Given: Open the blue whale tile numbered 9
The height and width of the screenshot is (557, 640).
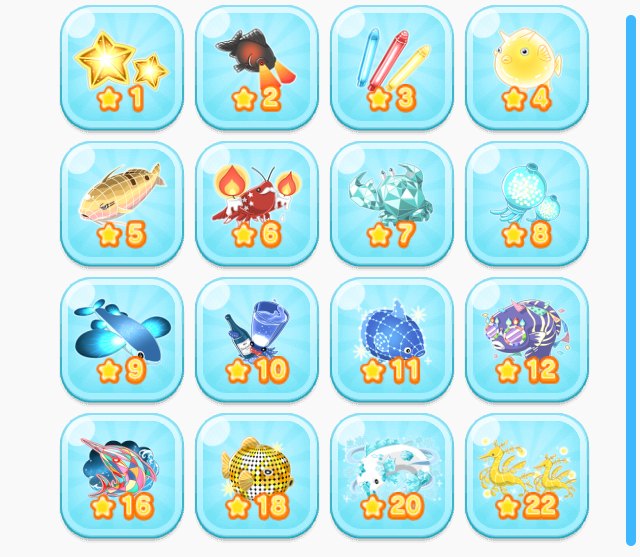Looking at the screenshot, I should pyautogui.click(x=122, y=339).
